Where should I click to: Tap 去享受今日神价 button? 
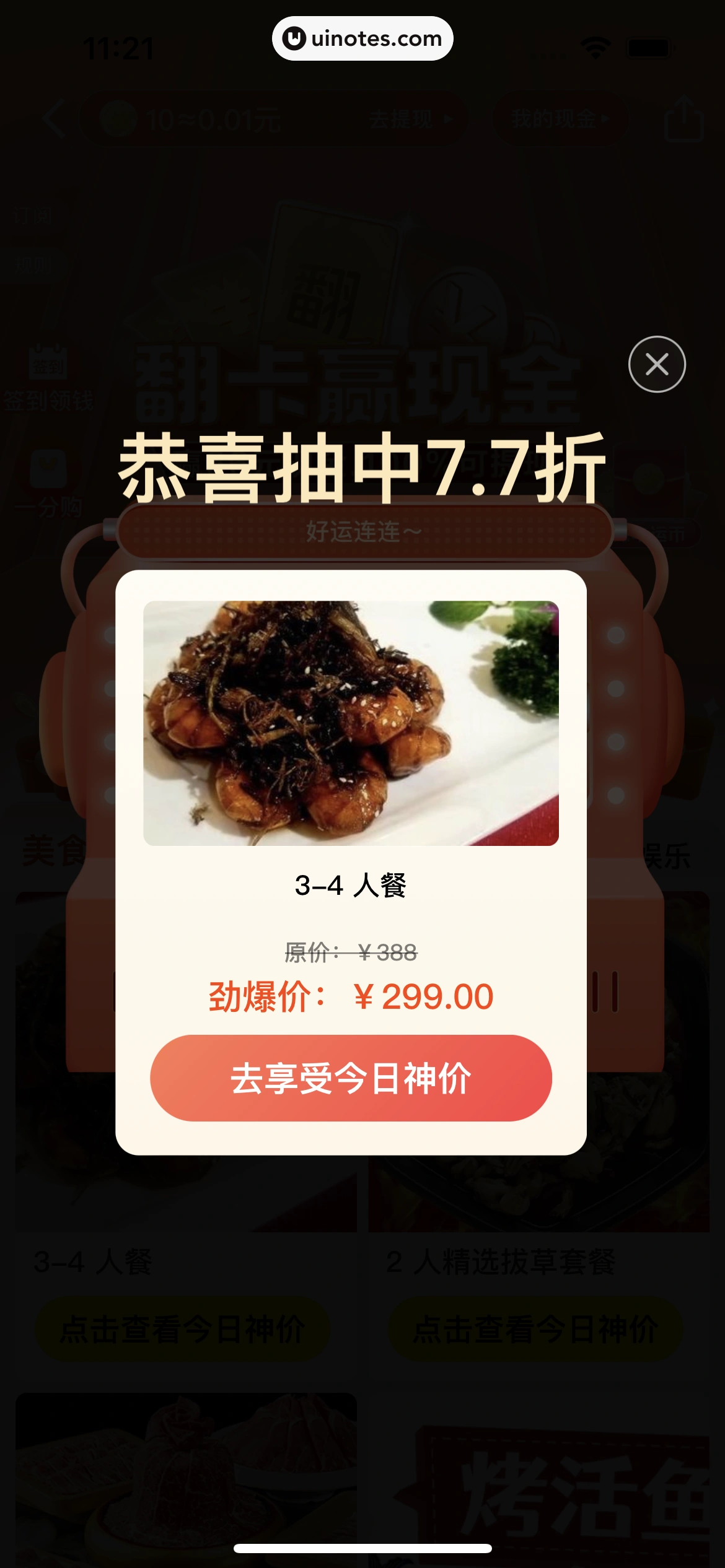pyautogui.click(x=351, y=1078)
